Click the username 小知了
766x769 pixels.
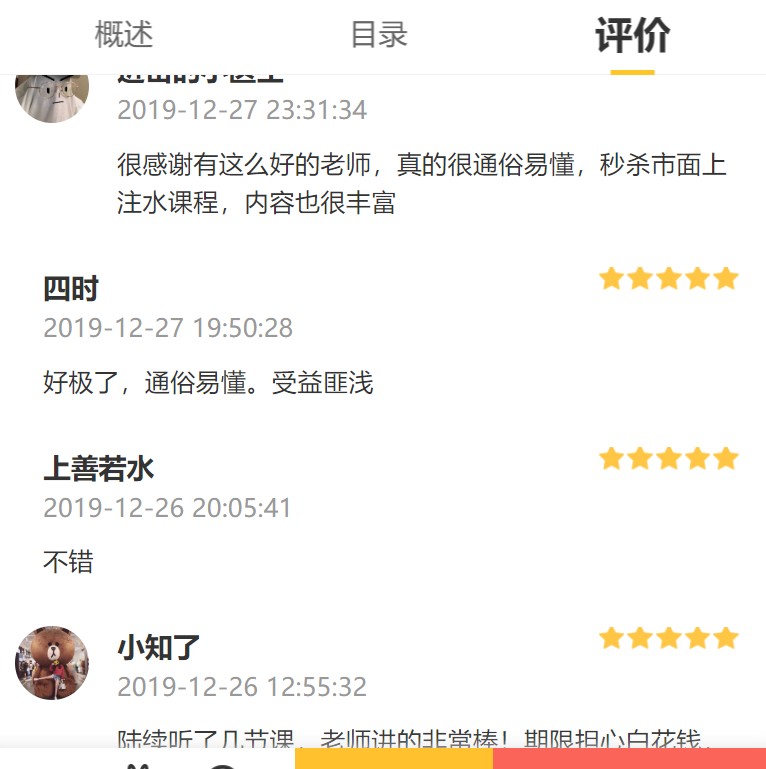pos(156,646)
